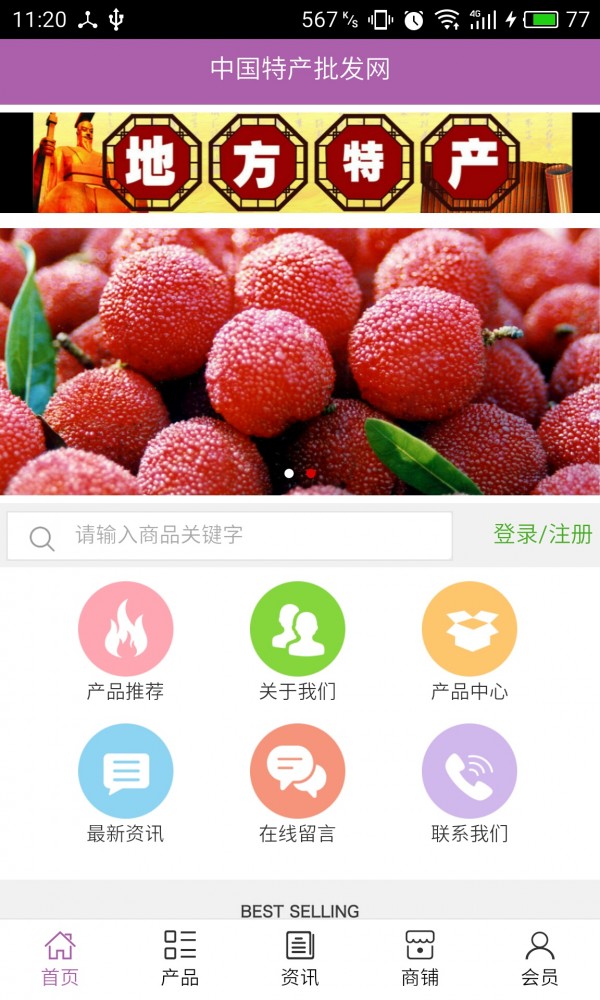Switch to the 首页 tab
This screenshot has width=600, height=1000.
60,958
